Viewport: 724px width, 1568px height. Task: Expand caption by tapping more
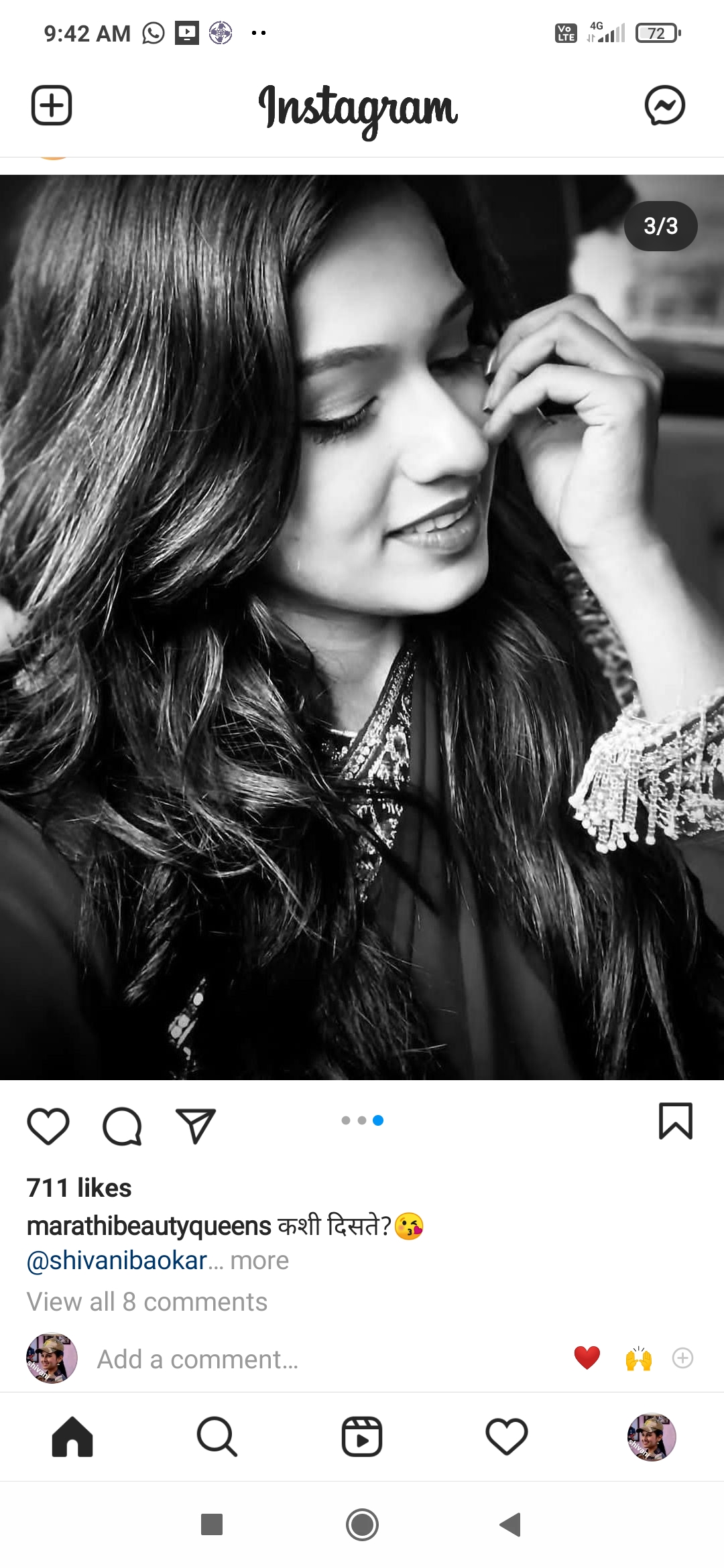click(259, 1260)
